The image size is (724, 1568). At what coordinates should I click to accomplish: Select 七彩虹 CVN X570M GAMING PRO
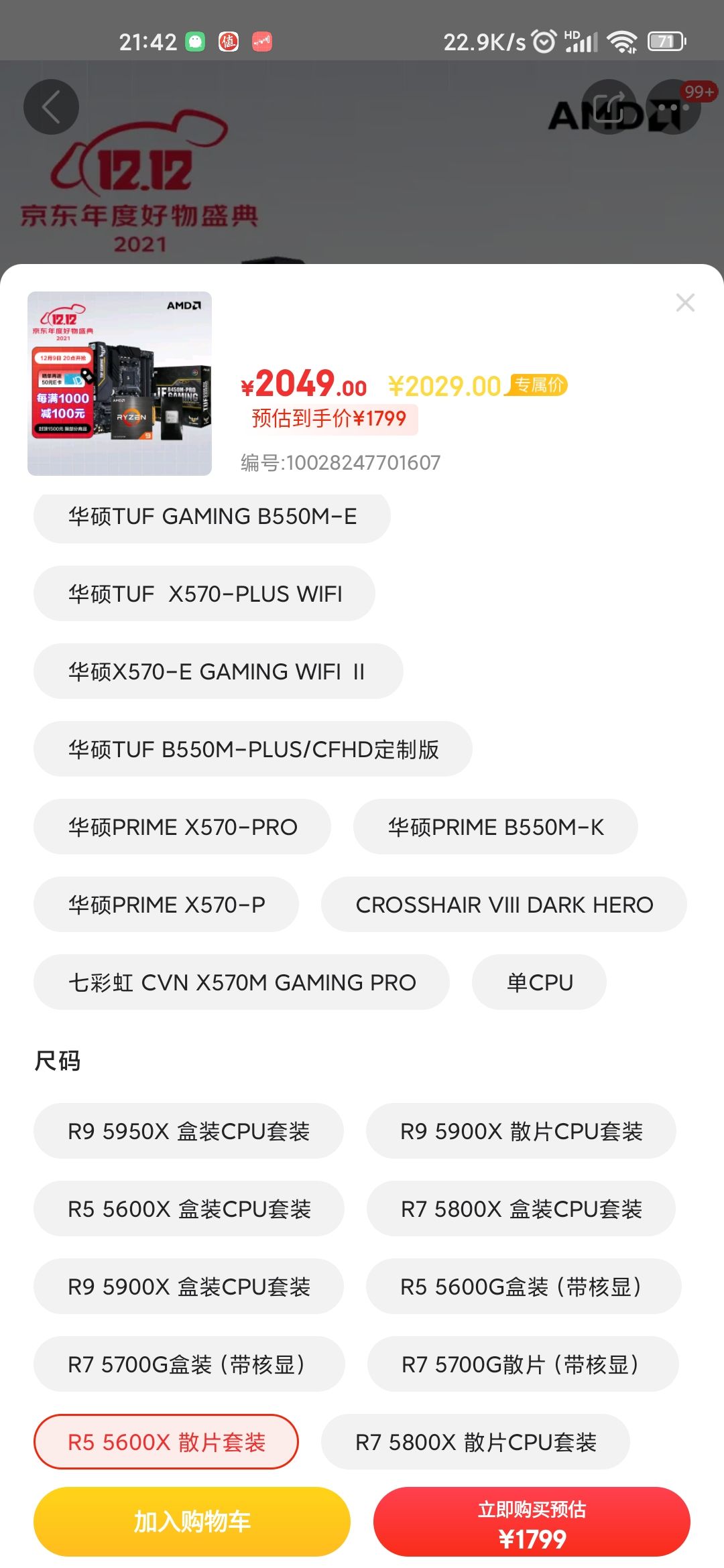pos(241,982)
